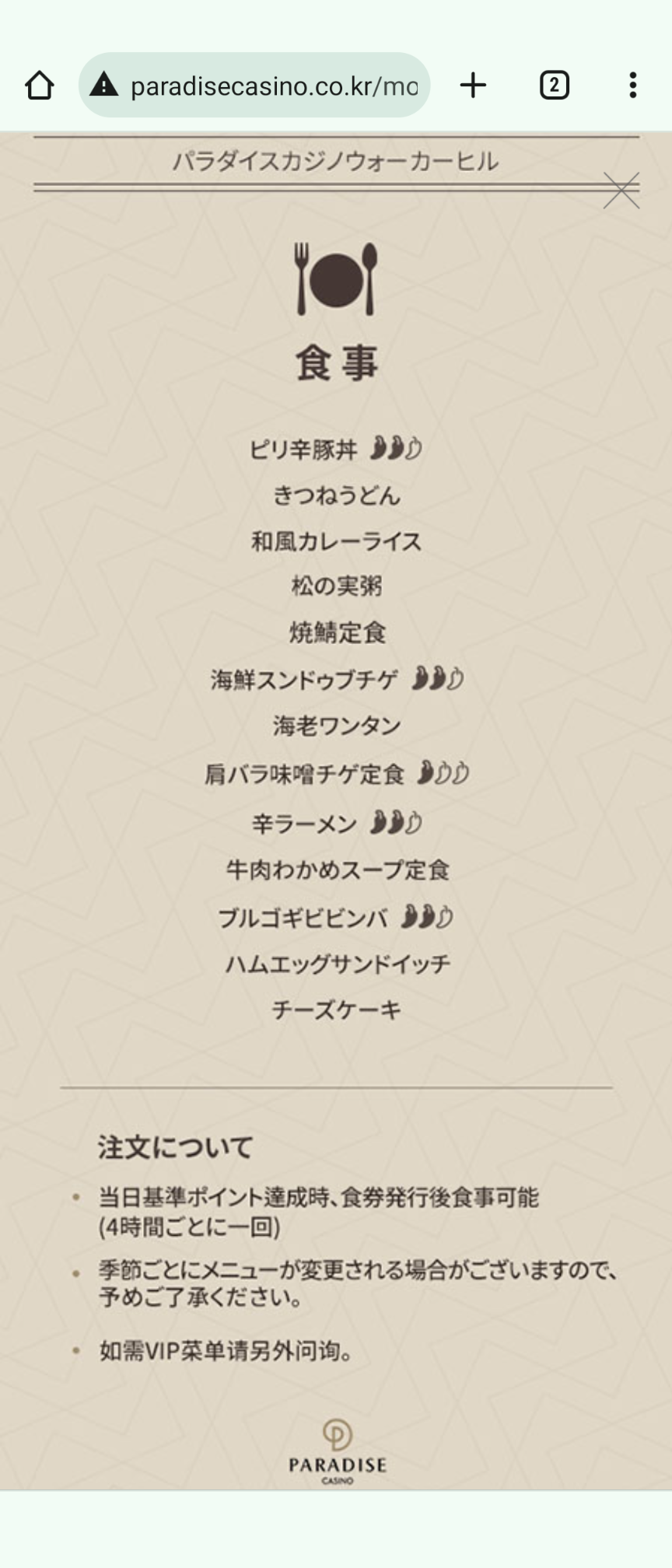Viewport: 672px width, 1568px height.
Task: Go to the browser home page
Action: [x=40, y=86]
